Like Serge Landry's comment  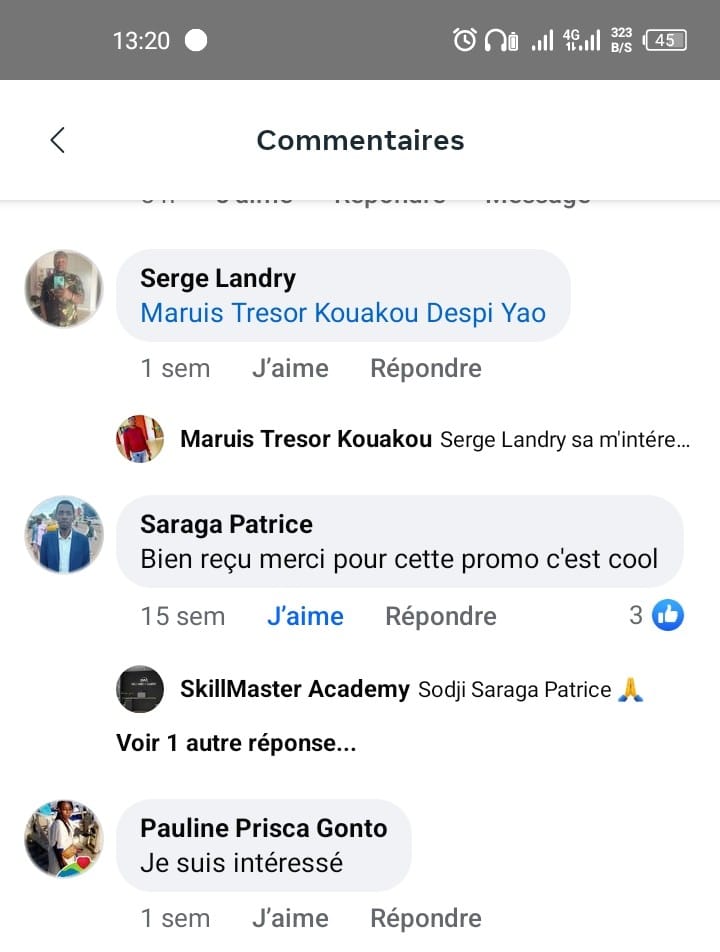290,368
